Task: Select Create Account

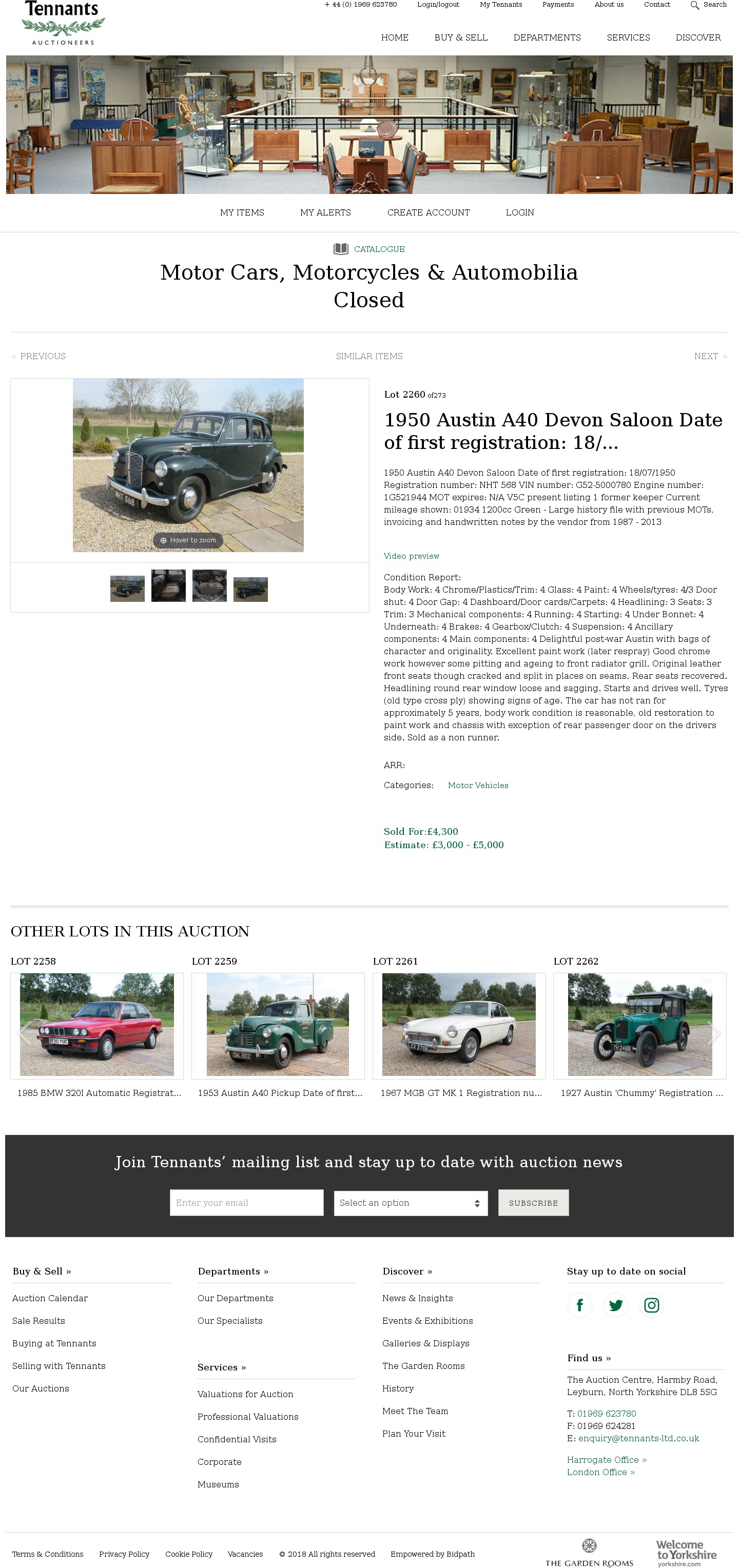Action: click(428, 212)
